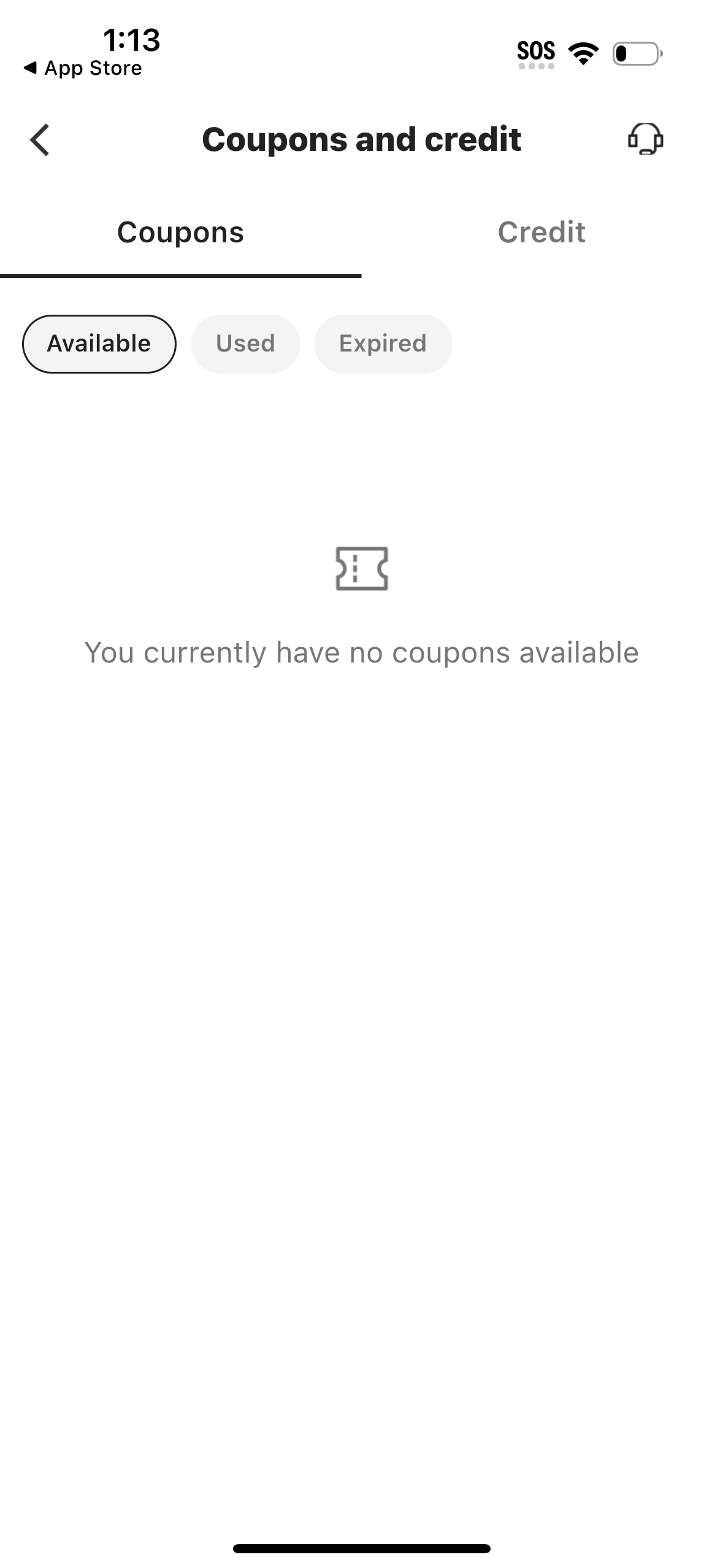The width and height of the screenshot is (723, 1568).
Task: Click the Expired filter chip label
Action: pyautogui.click(x=383, y=344)
